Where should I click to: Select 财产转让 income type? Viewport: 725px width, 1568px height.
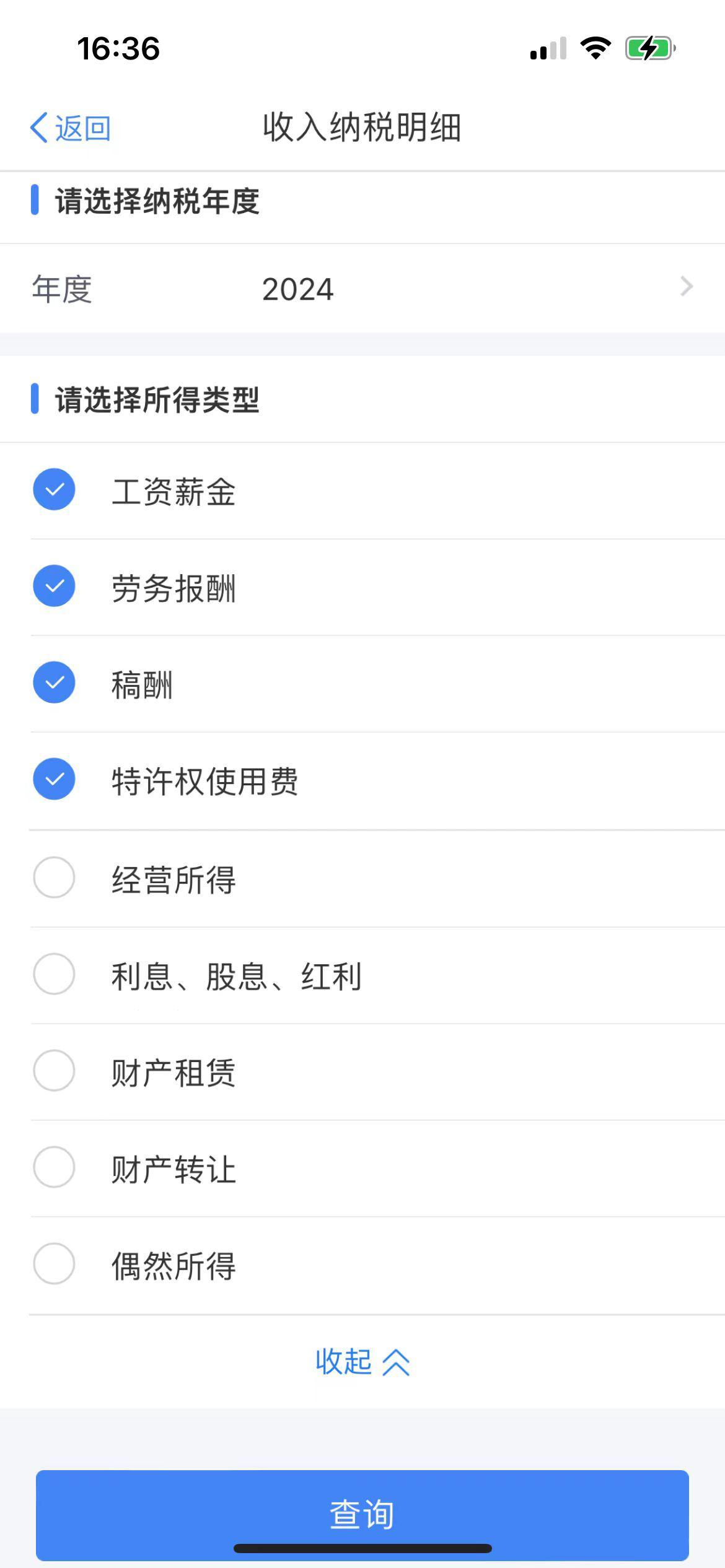(54, 1167)
